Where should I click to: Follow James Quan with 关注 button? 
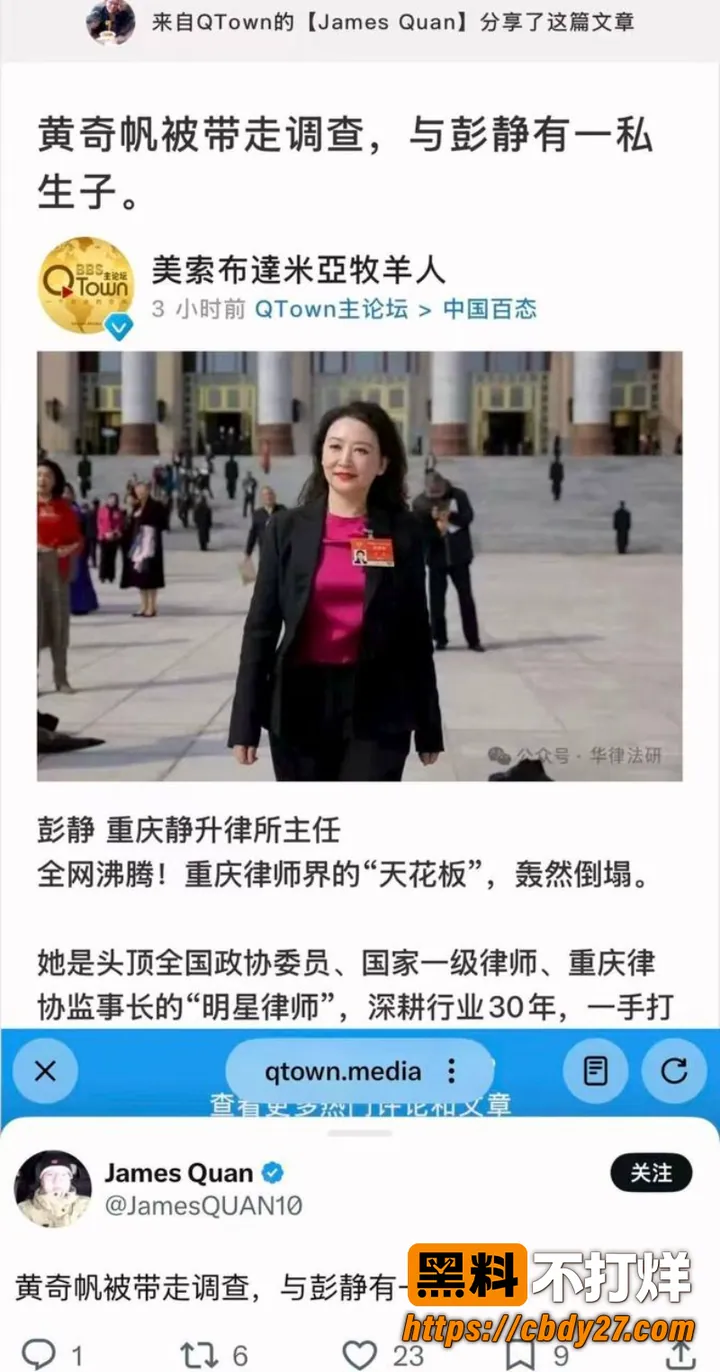pos(651,1173)
